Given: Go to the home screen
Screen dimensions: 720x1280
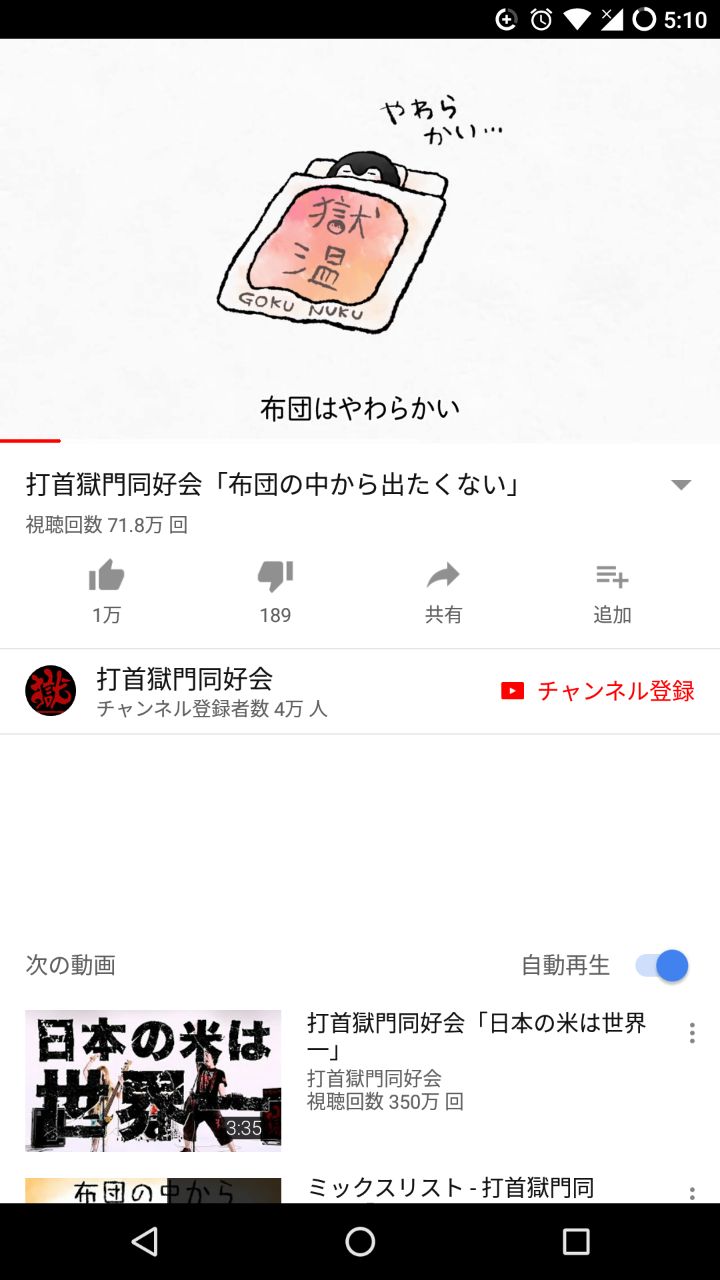Looking at the screenshot, I should tap(360, 1242).
